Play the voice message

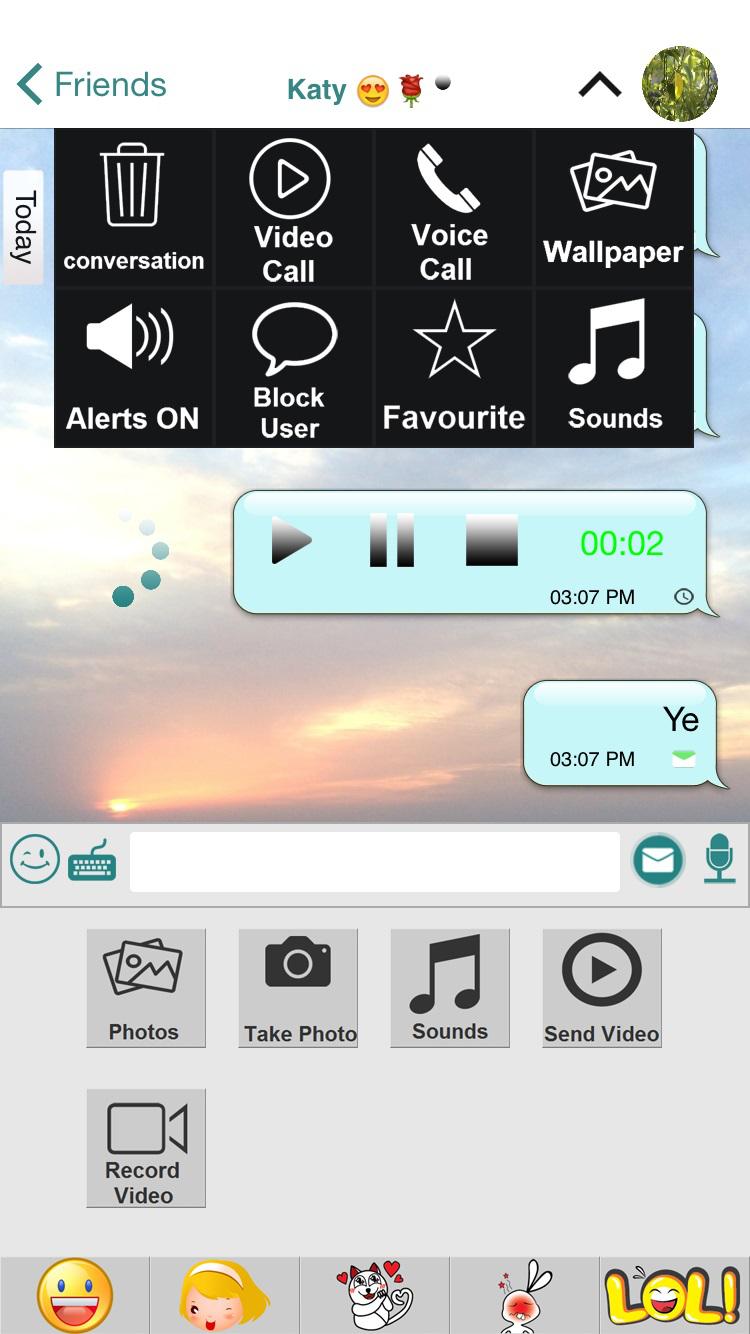(x=292, y=542)
